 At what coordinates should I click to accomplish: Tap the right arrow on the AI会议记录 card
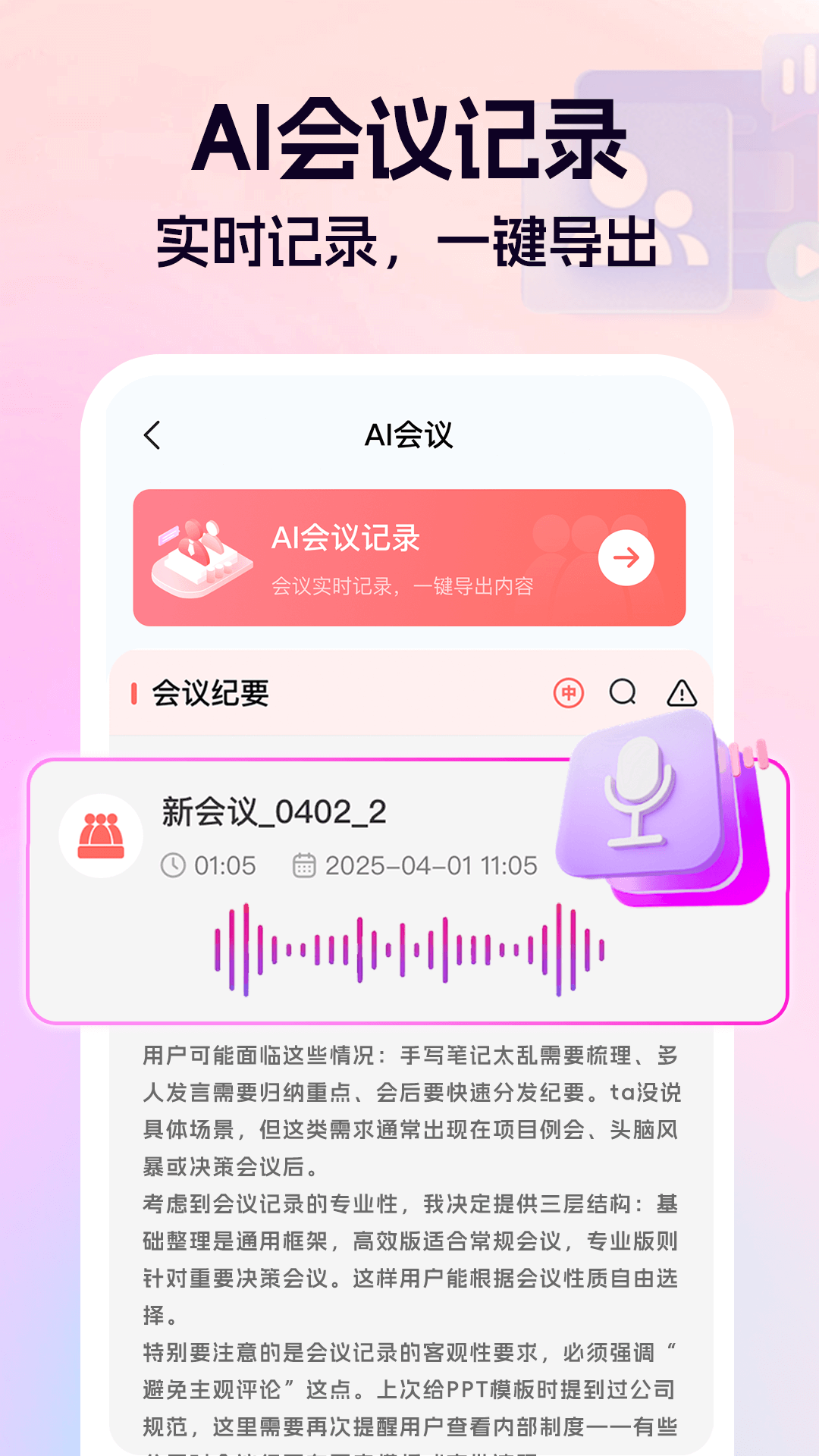click(626, 556)
